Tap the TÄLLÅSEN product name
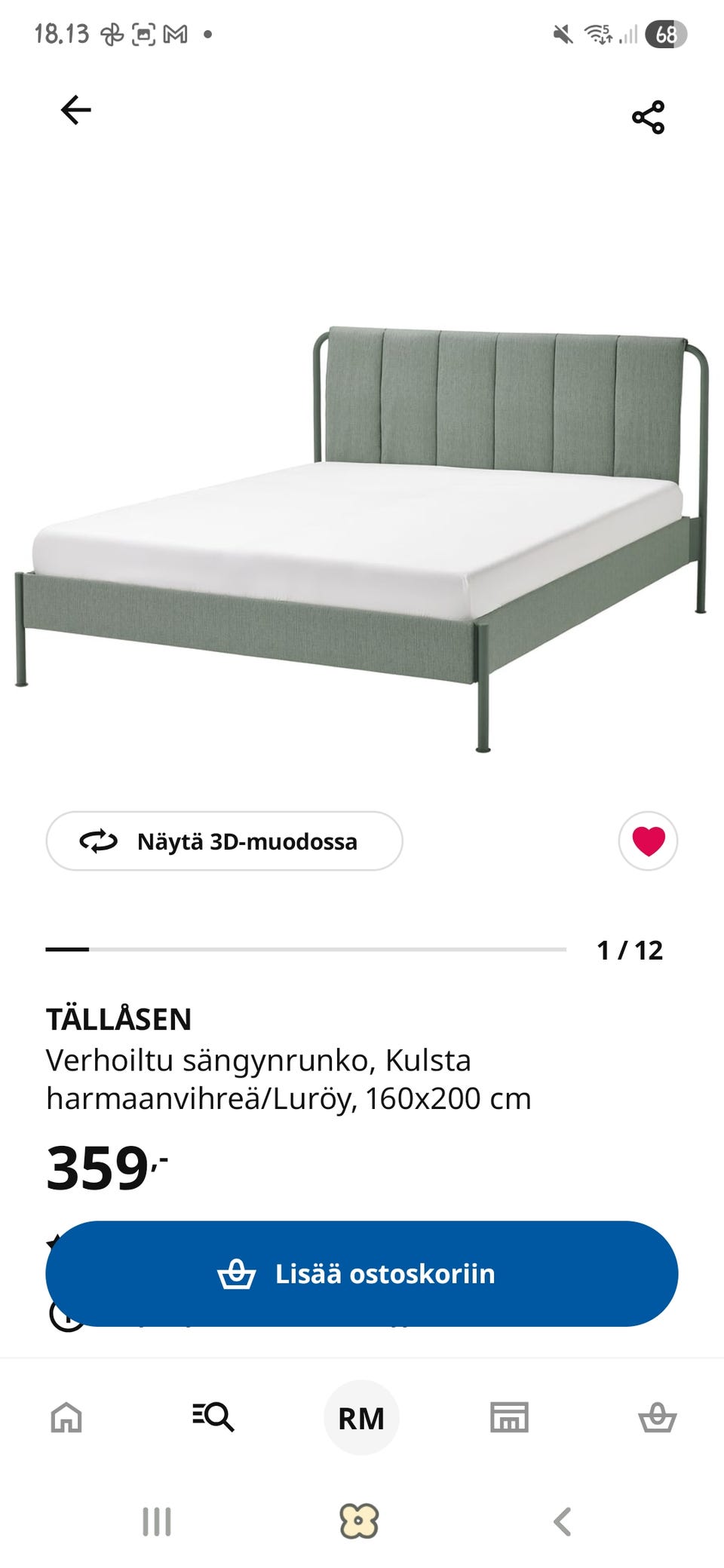 [120, 1021]
